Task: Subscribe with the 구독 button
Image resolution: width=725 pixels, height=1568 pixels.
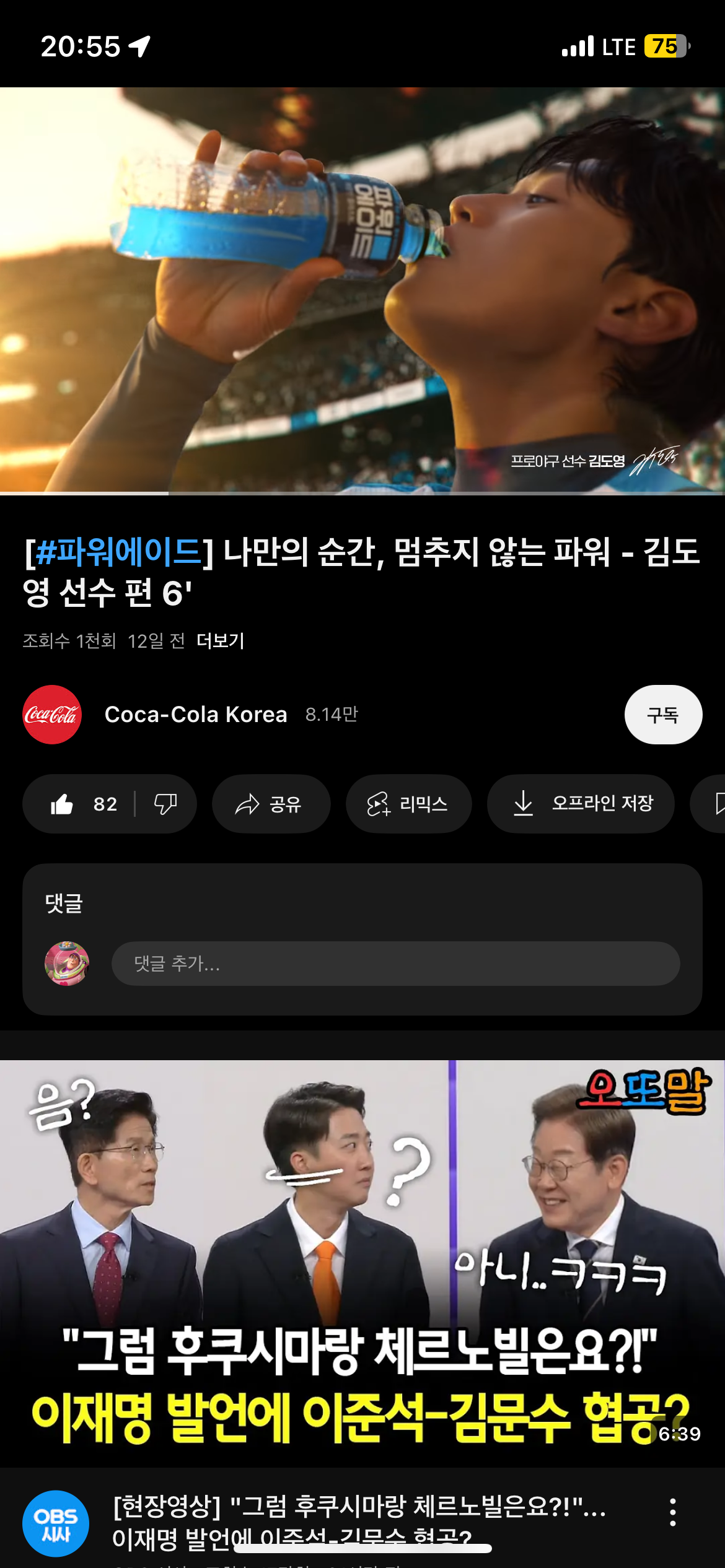Action: [x=662, y=715]
